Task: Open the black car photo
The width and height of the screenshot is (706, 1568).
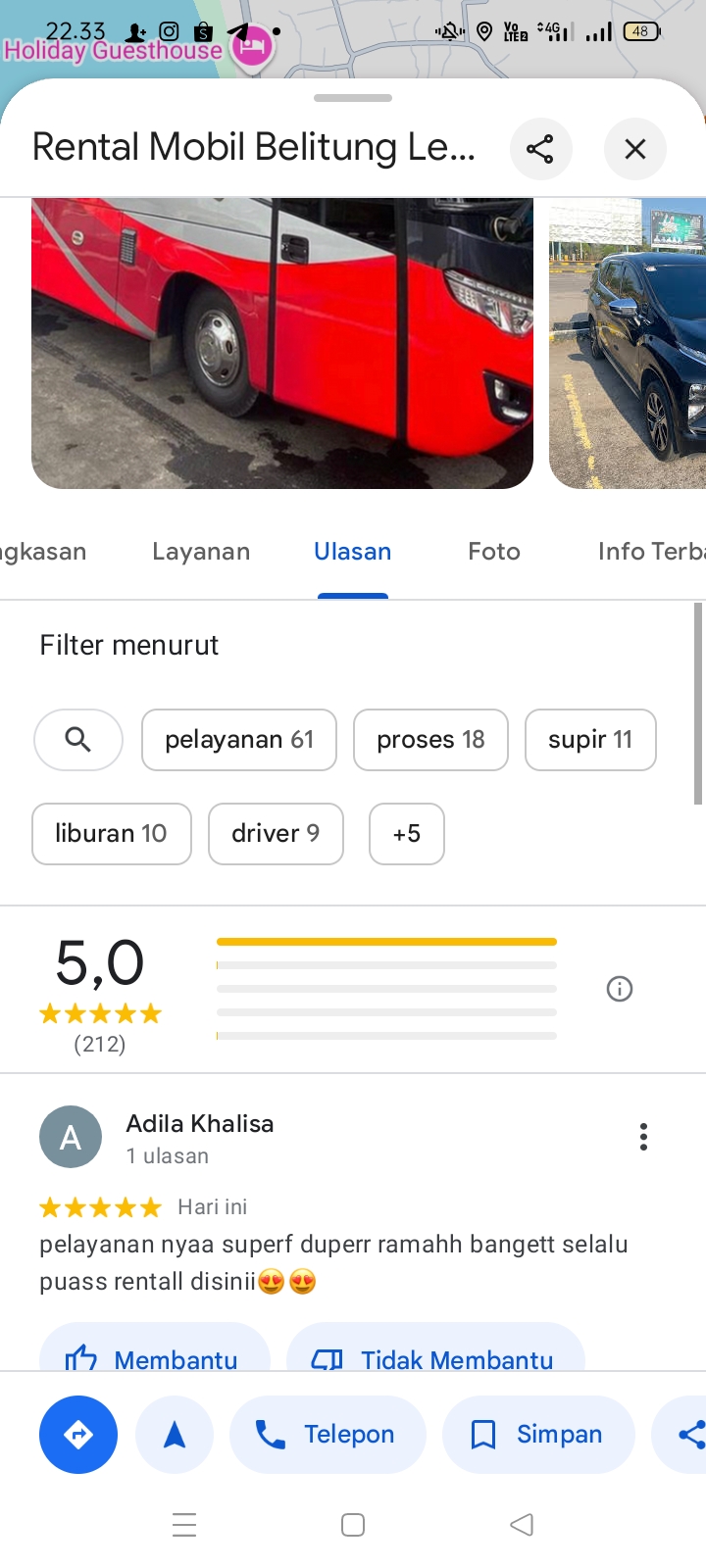Action: pos(628,343)
